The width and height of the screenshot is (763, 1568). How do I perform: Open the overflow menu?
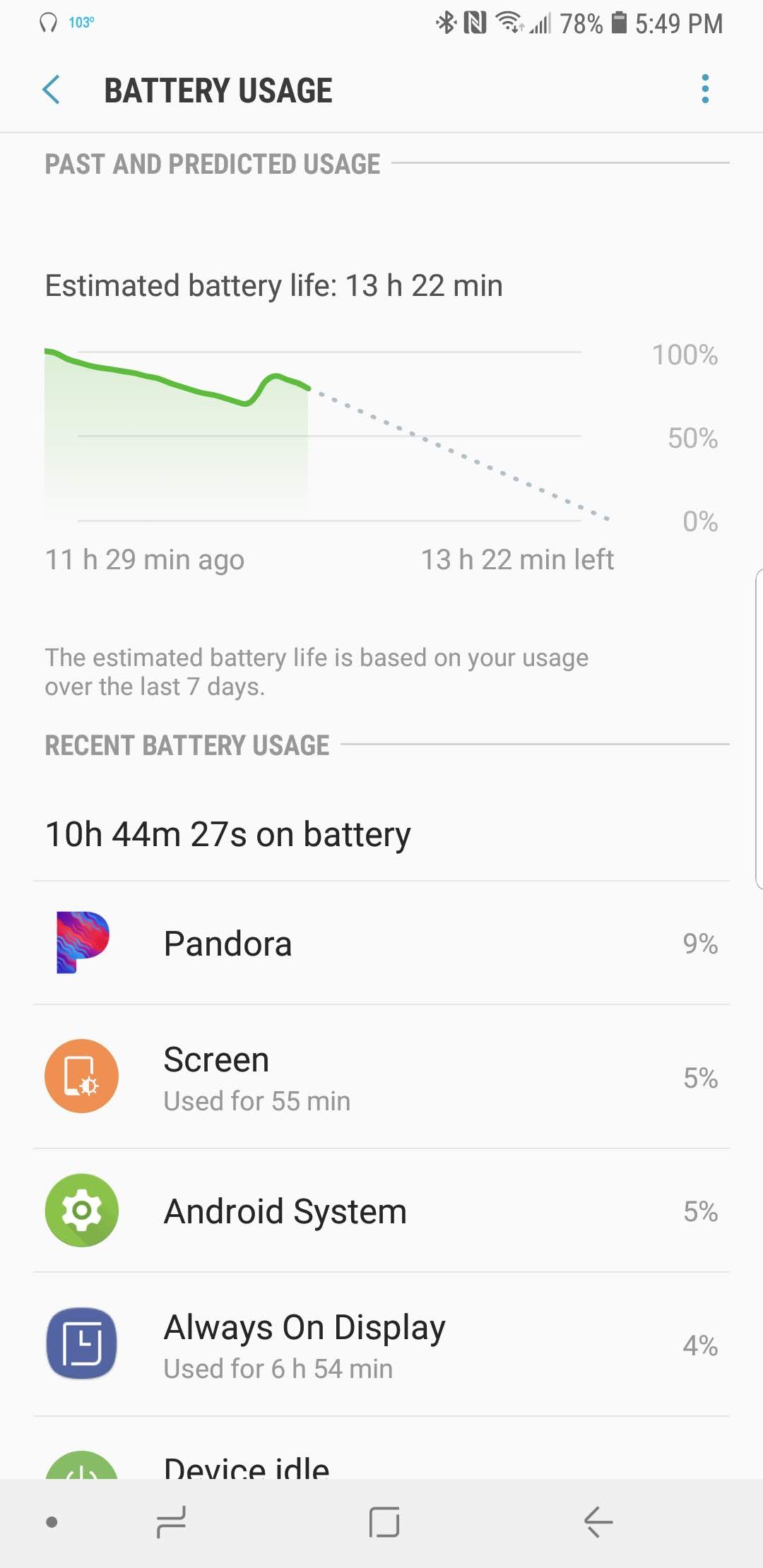(704, 90)
